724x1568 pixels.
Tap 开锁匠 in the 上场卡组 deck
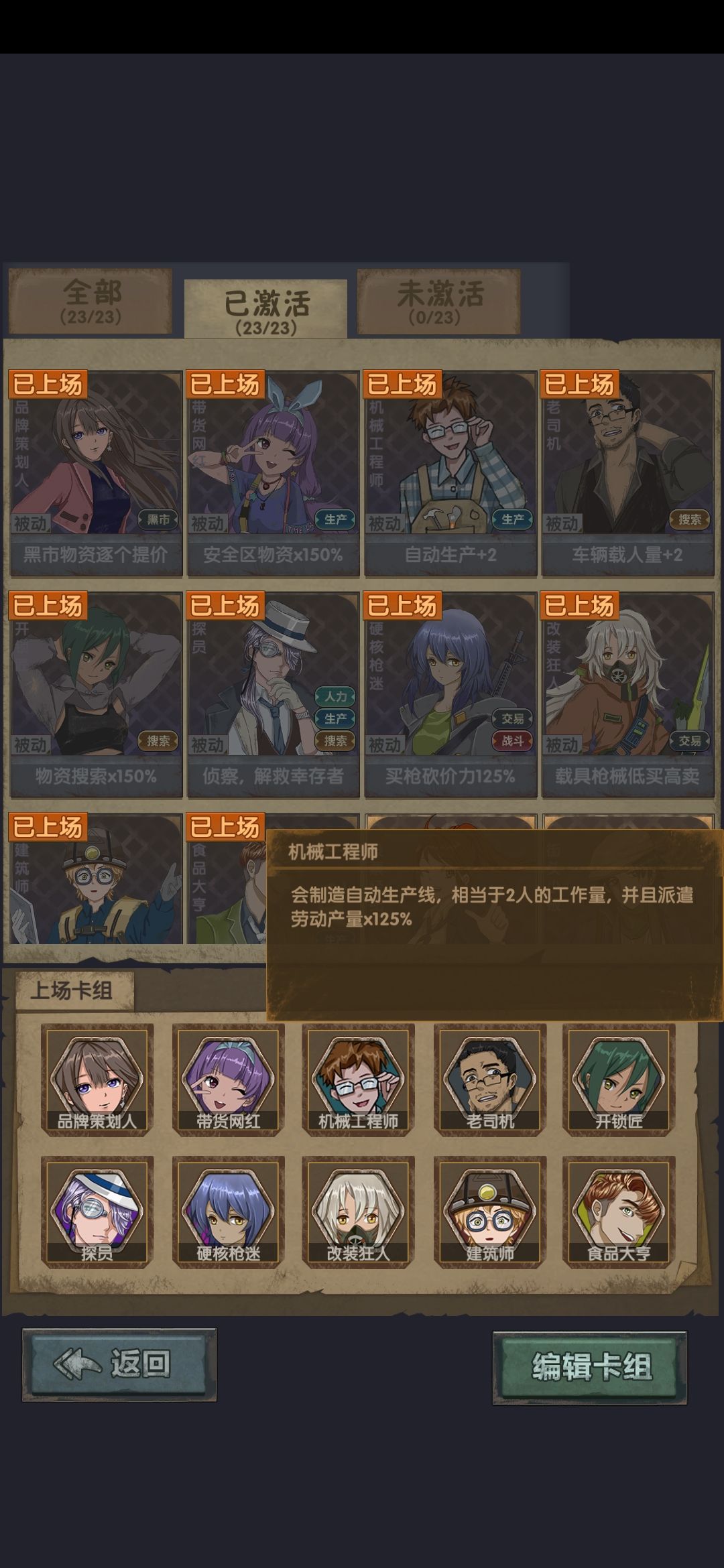[618, 1080]
